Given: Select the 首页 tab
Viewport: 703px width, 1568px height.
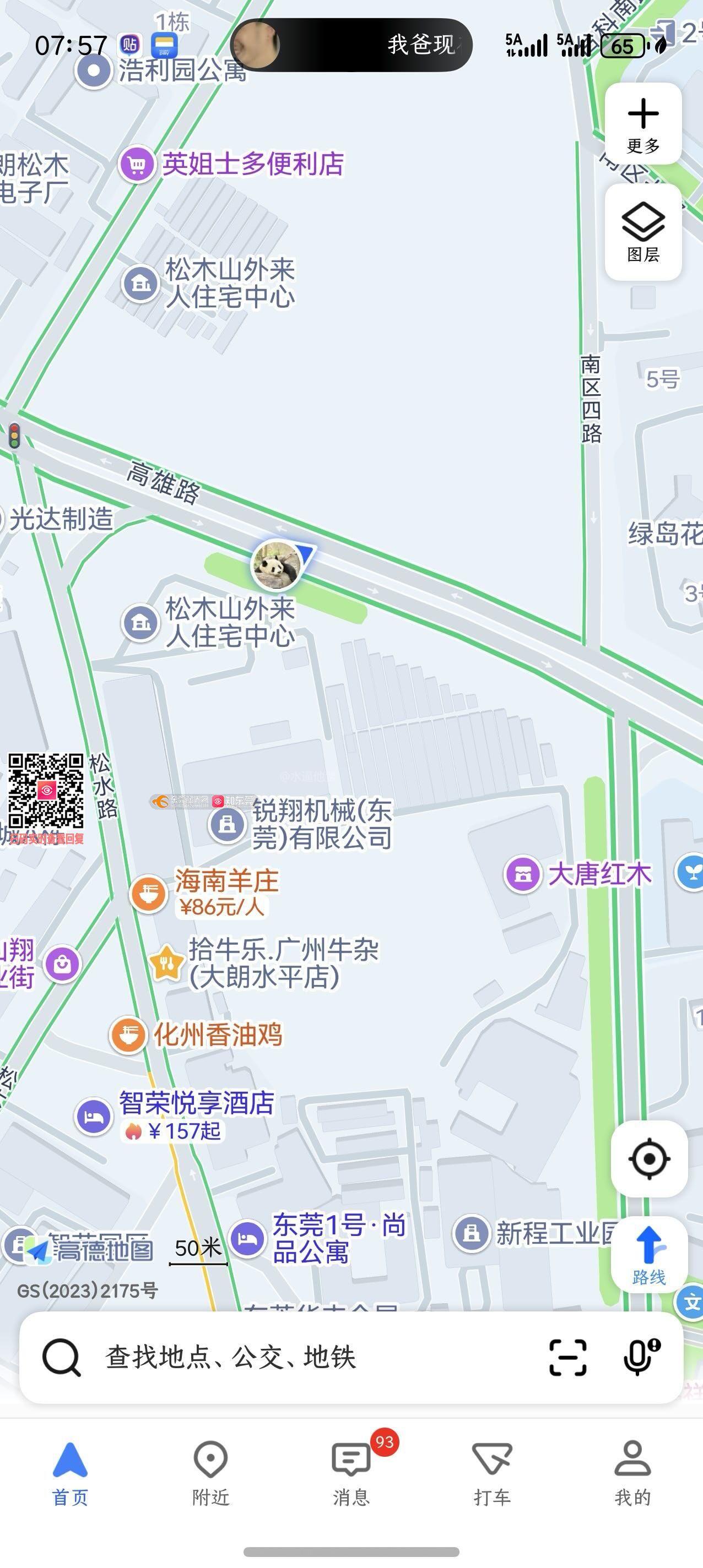Looking at the screenshot, I should pyautogui.click(x=70, y=1472).
